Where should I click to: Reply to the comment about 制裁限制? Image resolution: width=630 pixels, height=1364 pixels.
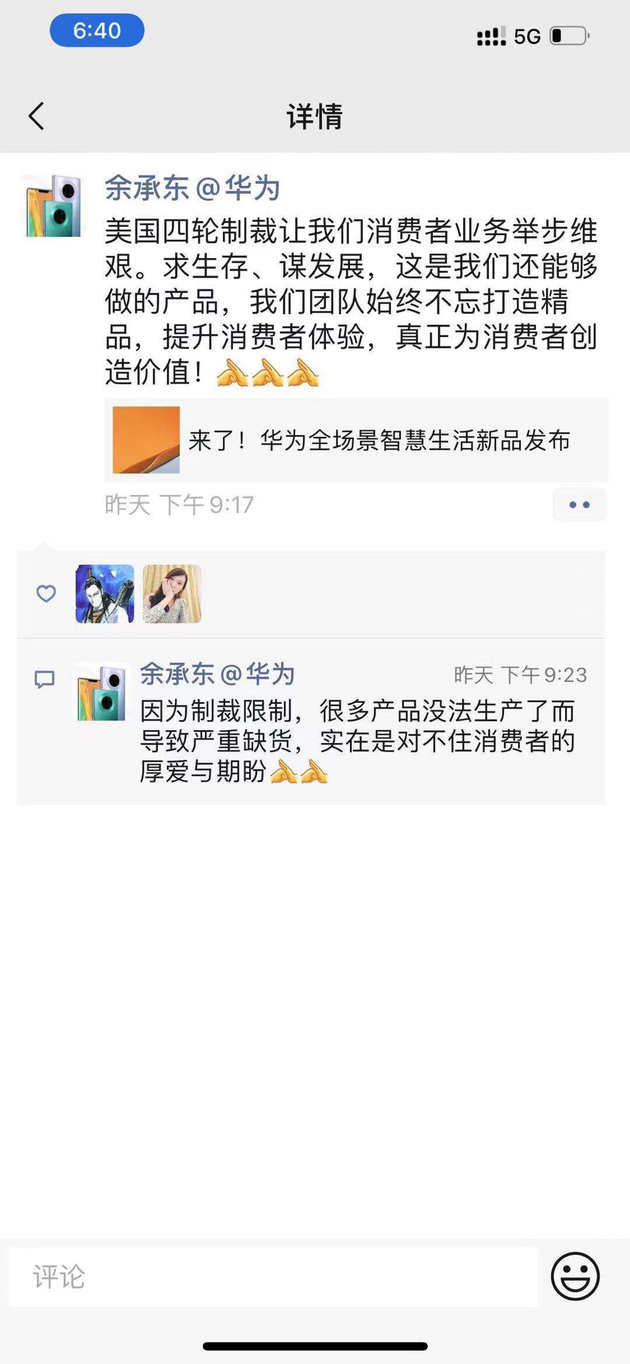(356, 742)
